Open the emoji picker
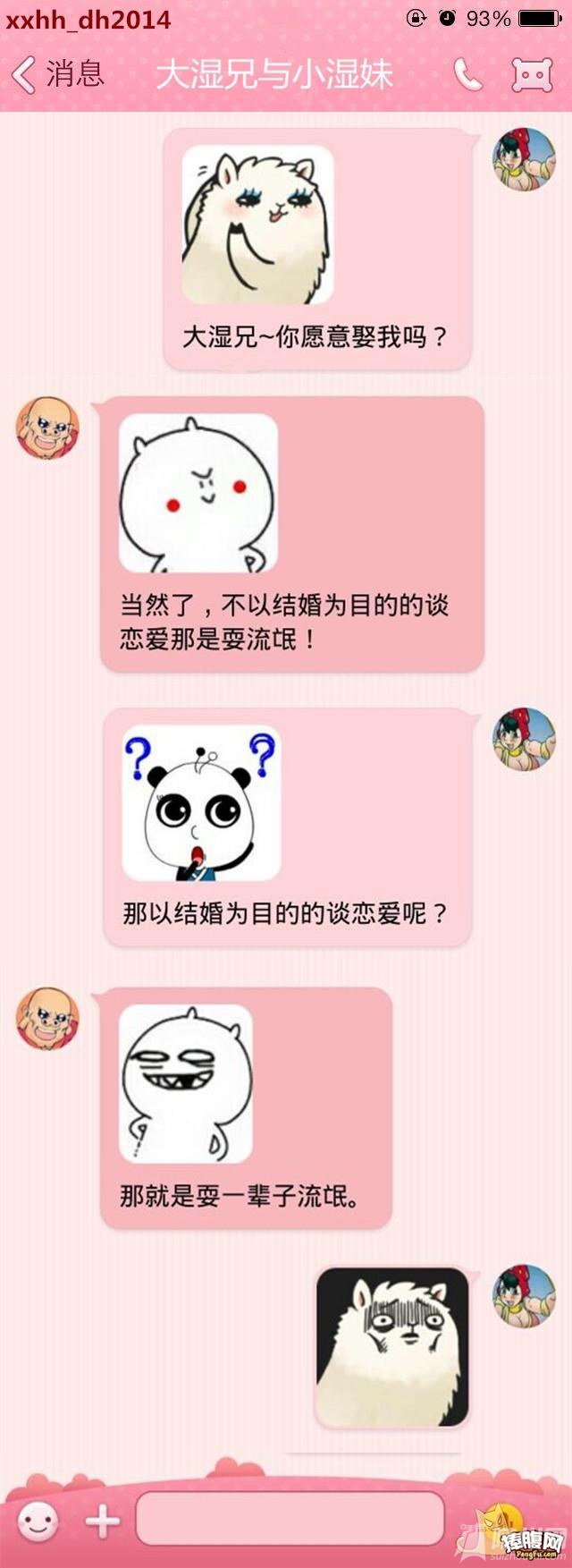Viewport: 572px width, 1568px height. point(38,1520)
